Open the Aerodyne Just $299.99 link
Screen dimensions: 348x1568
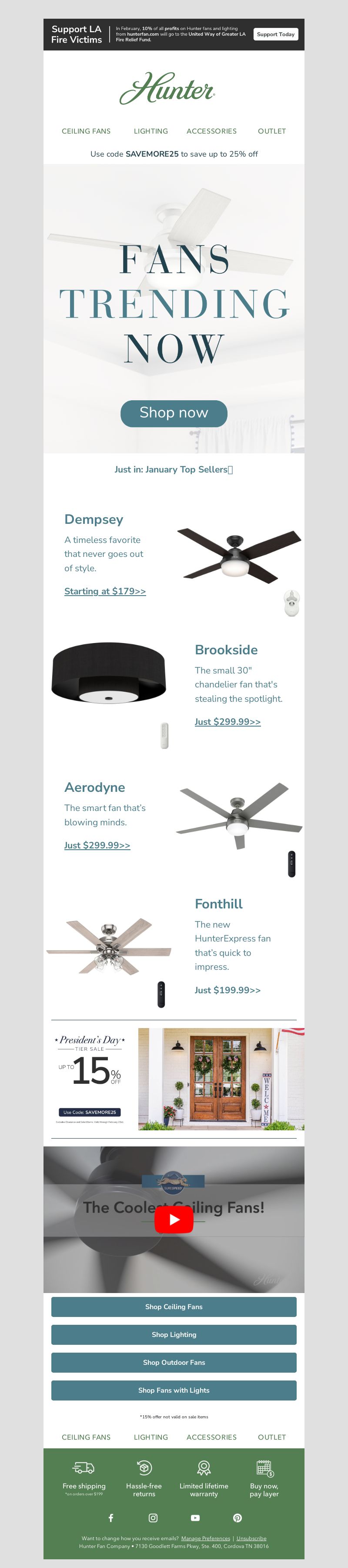pos(97,845)
